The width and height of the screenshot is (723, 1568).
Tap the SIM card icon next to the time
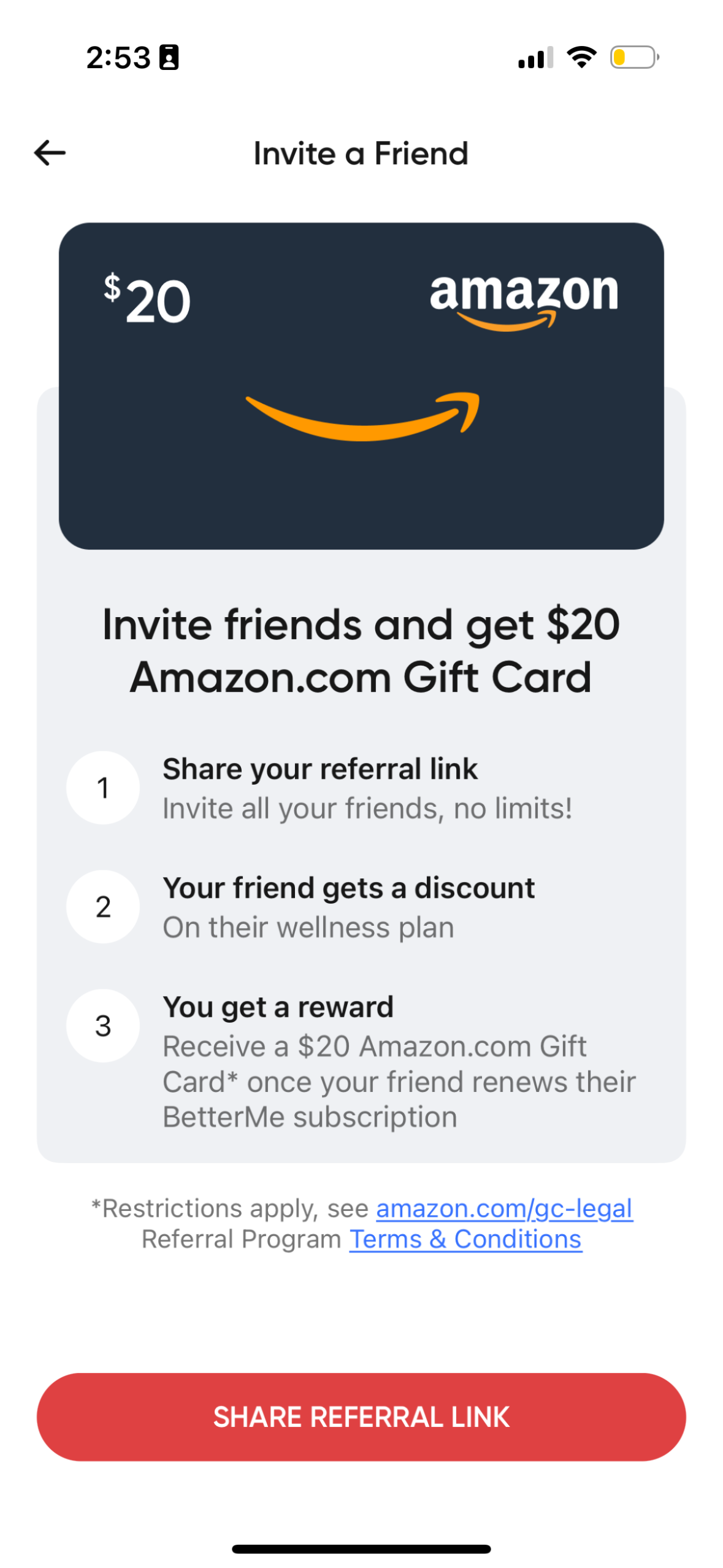[169, 57]
